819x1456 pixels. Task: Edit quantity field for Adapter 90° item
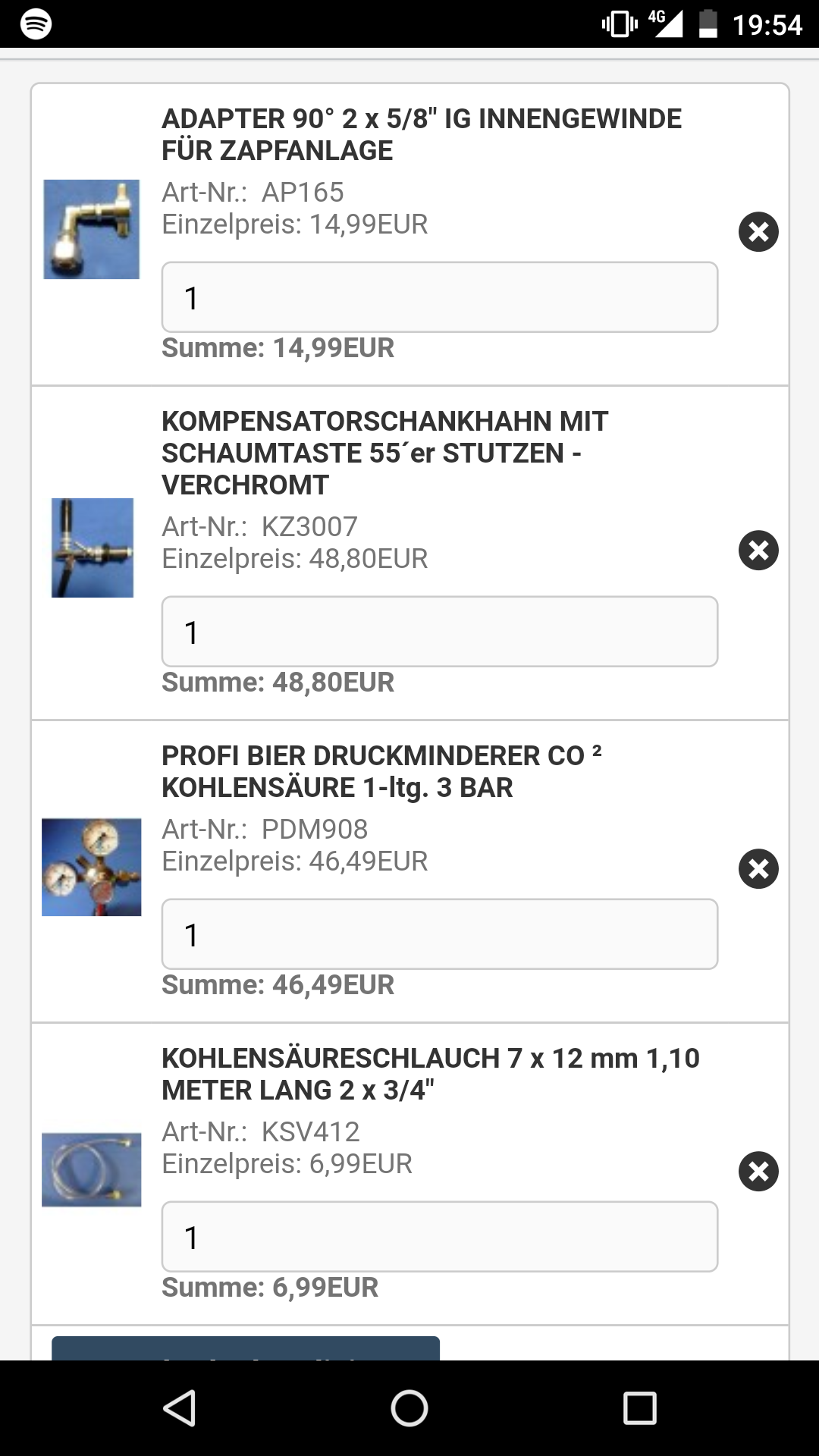click(x=439, y=297)
